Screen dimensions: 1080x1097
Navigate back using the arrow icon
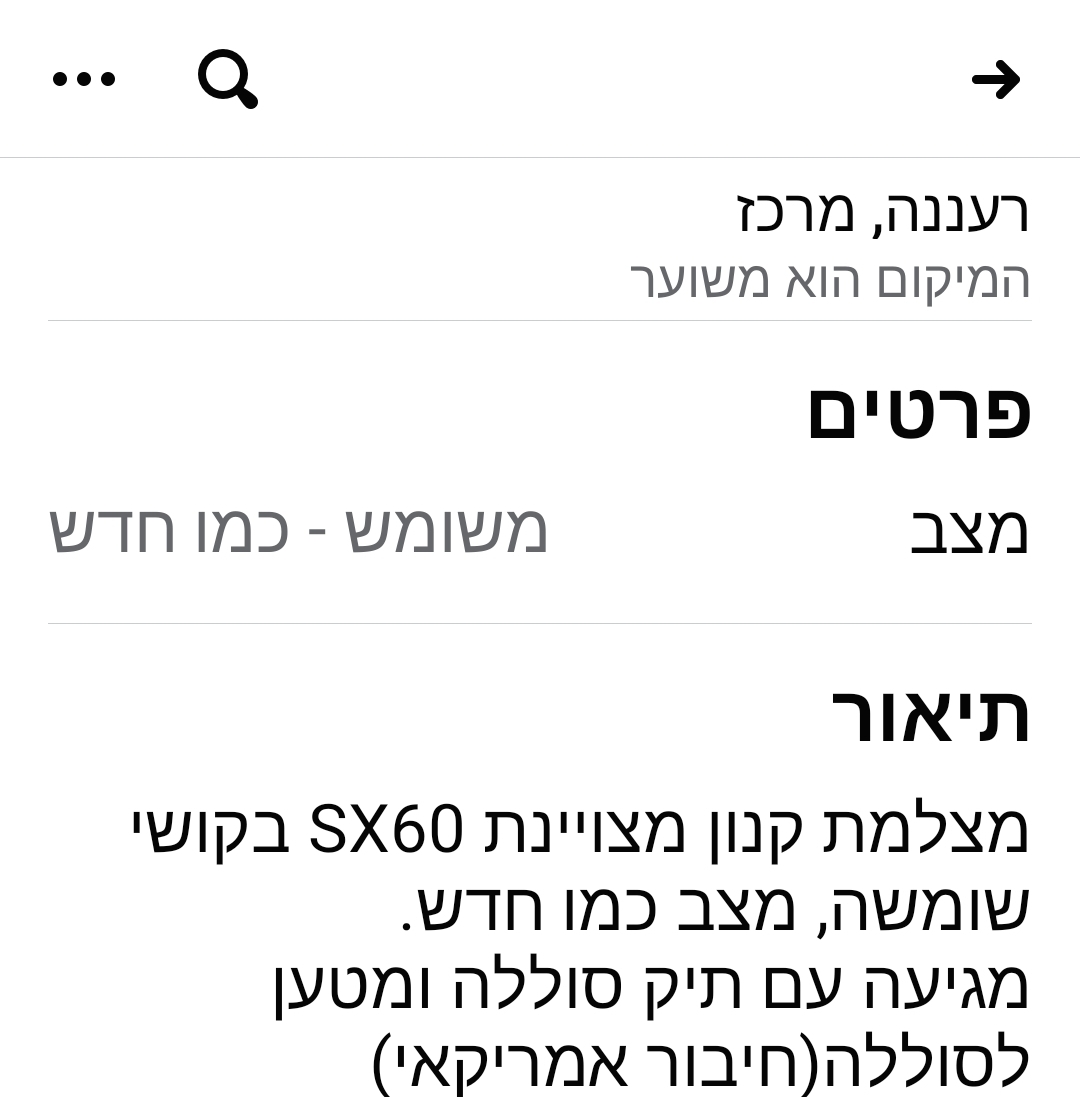click(996, 79)
